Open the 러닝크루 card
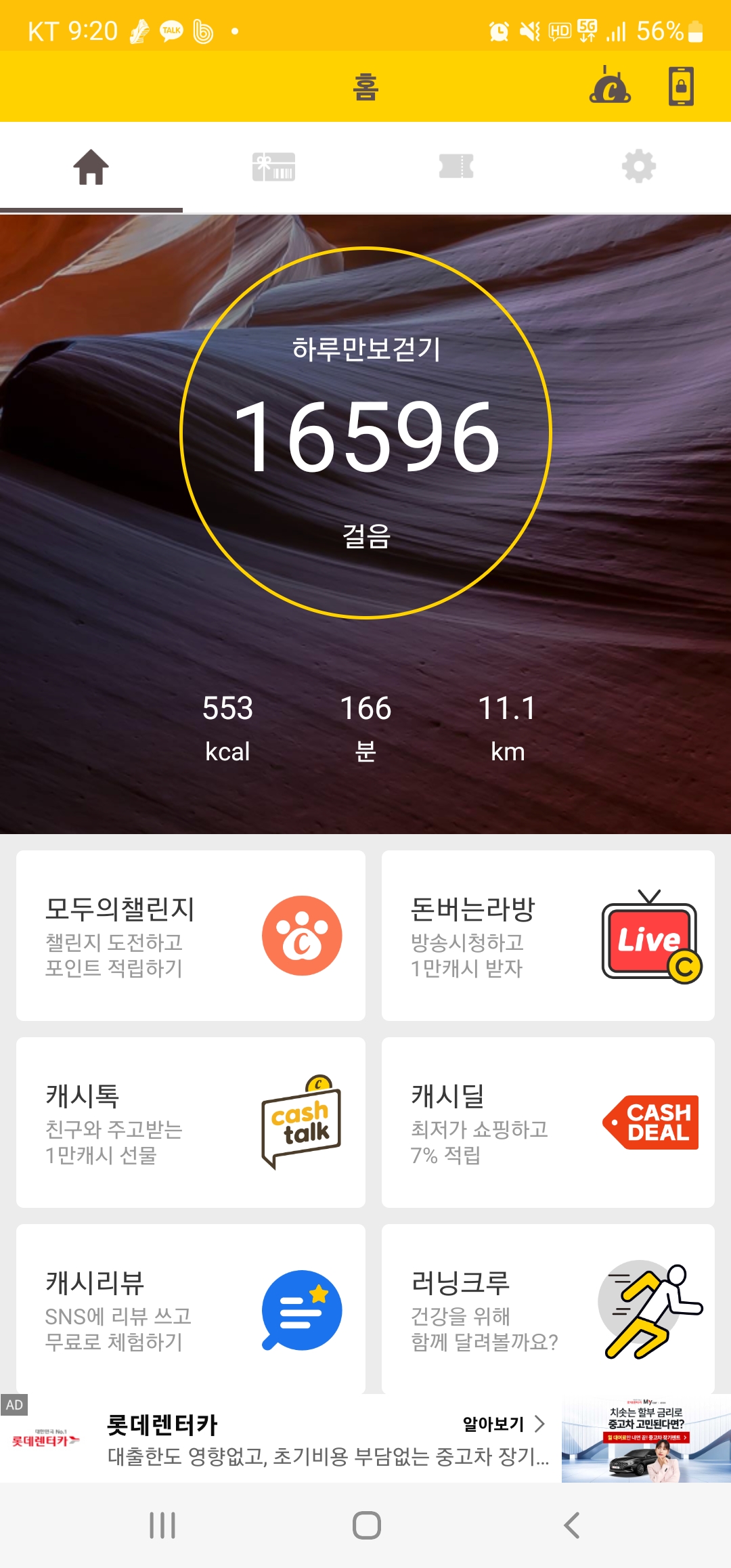This screenshot has height=1568, width=731. [x=548, y=1309]
